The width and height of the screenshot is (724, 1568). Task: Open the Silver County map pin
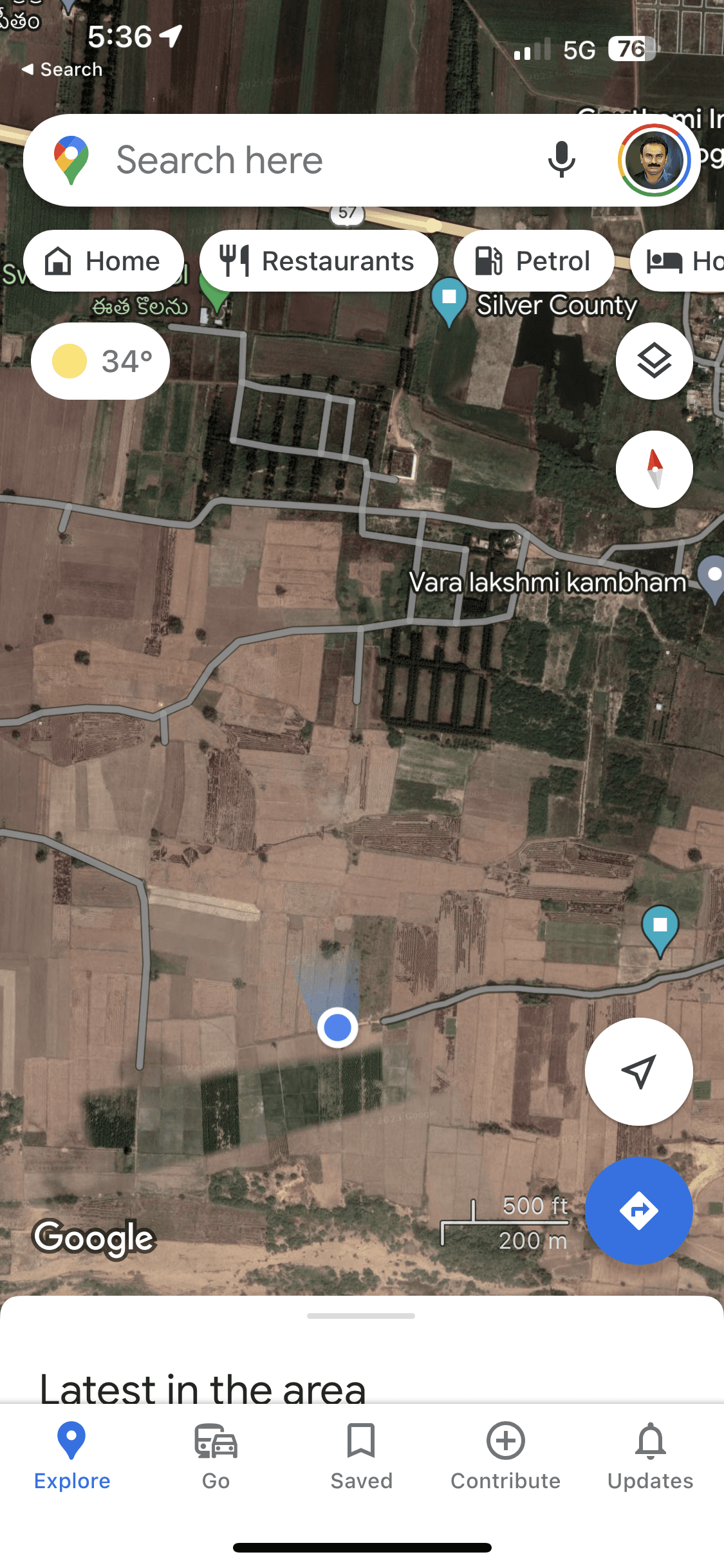tap(449, 300)
